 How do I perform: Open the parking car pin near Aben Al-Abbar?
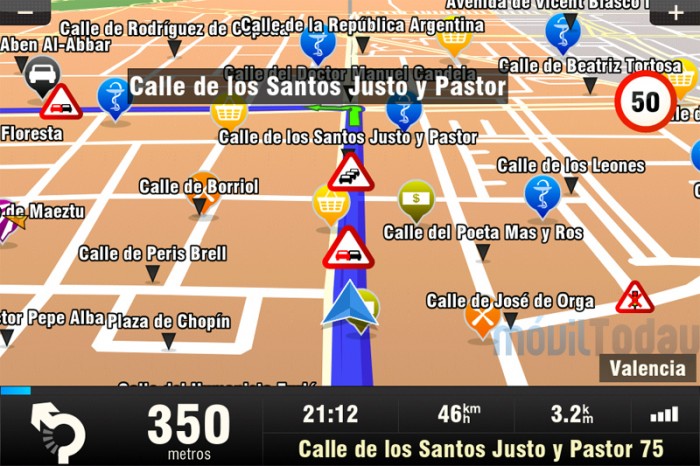tap(42, 74)
